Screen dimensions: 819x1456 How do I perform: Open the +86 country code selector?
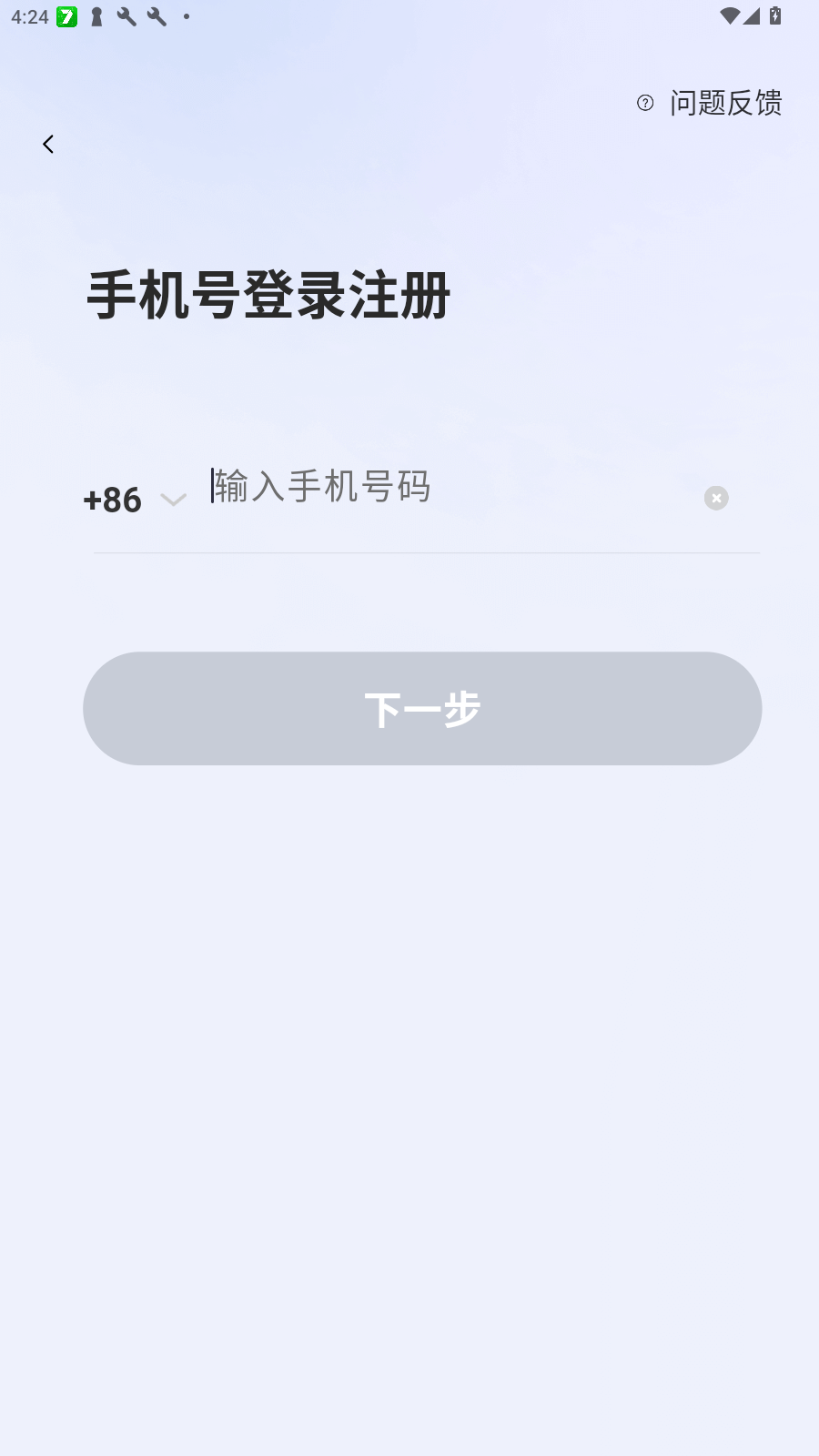(x=112, y=500)
